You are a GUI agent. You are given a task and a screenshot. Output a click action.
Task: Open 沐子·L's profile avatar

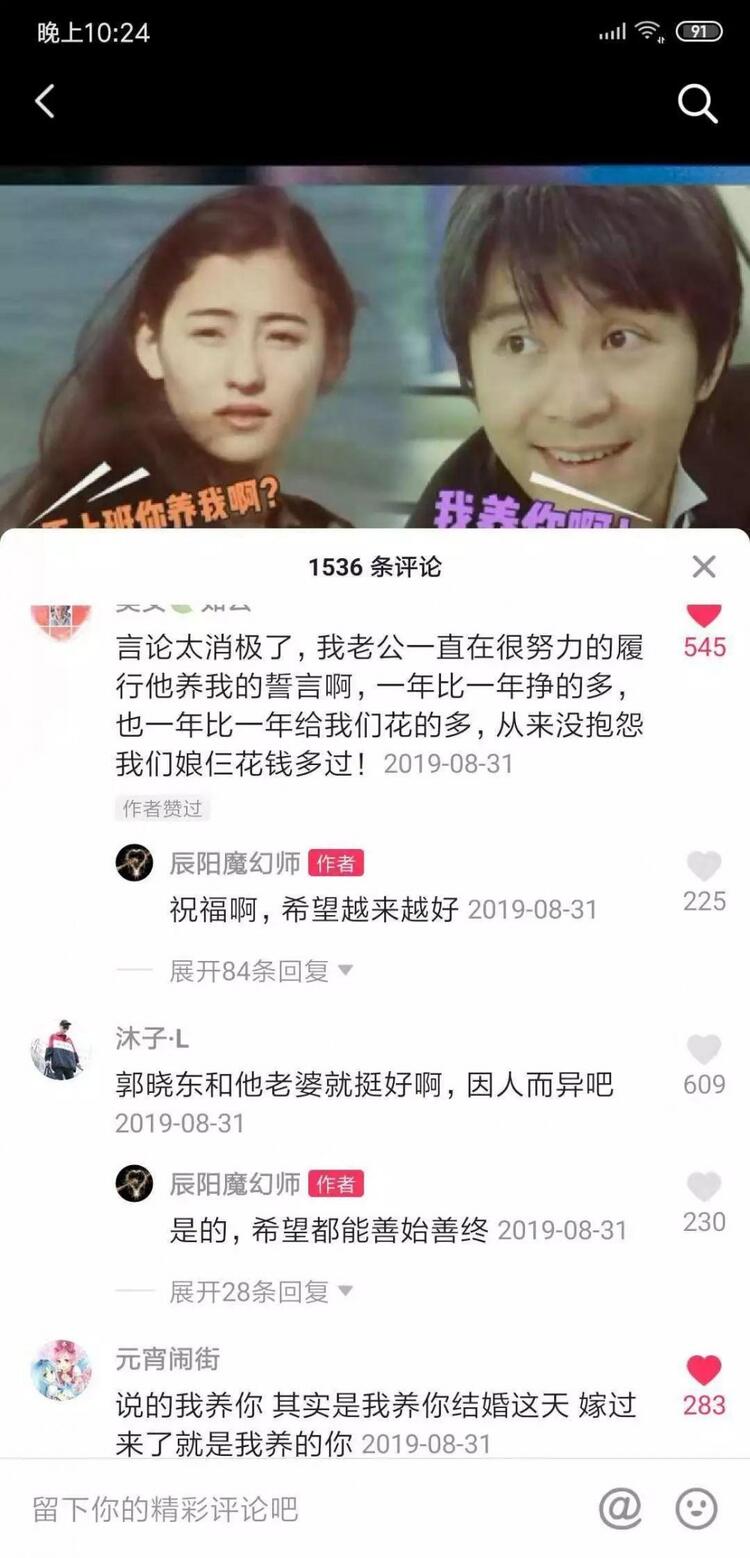pos(60,1050)
